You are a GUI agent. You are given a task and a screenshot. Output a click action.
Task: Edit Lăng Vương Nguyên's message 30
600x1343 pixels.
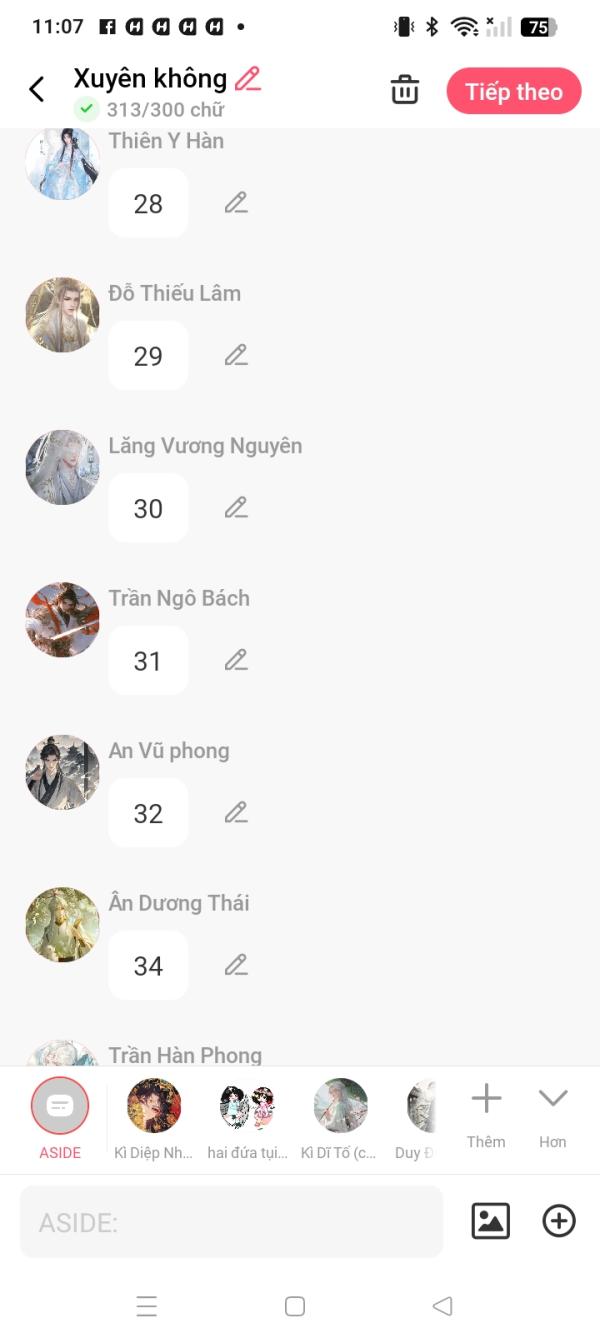[x=236, y=508]
